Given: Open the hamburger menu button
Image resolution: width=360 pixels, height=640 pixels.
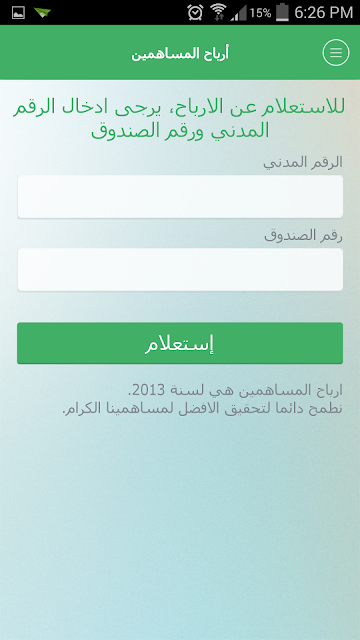Looking at the screenshot, I should pos(336,53).
